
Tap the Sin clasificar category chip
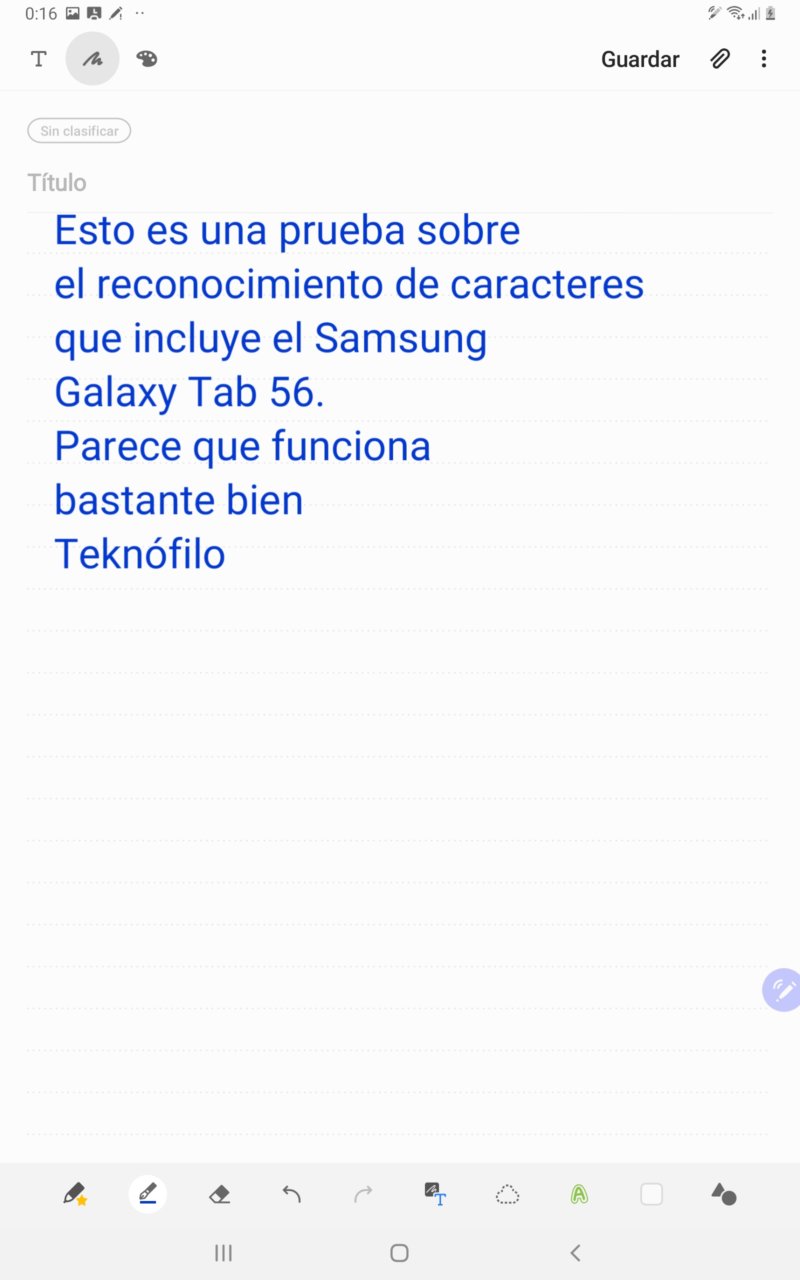tap(79, 131)
